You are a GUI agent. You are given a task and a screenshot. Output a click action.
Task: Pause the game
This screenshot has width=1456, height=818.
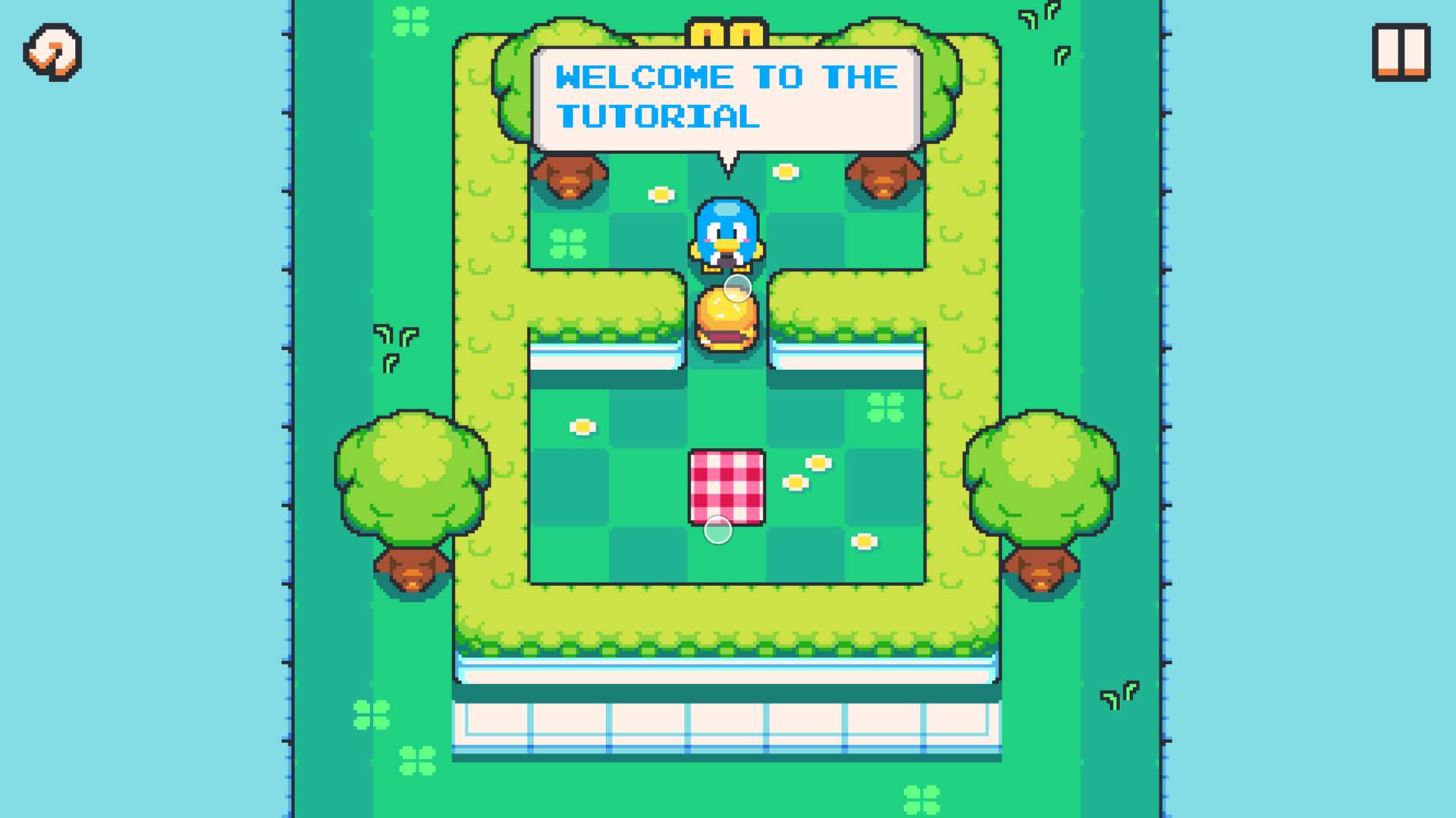1401,52
